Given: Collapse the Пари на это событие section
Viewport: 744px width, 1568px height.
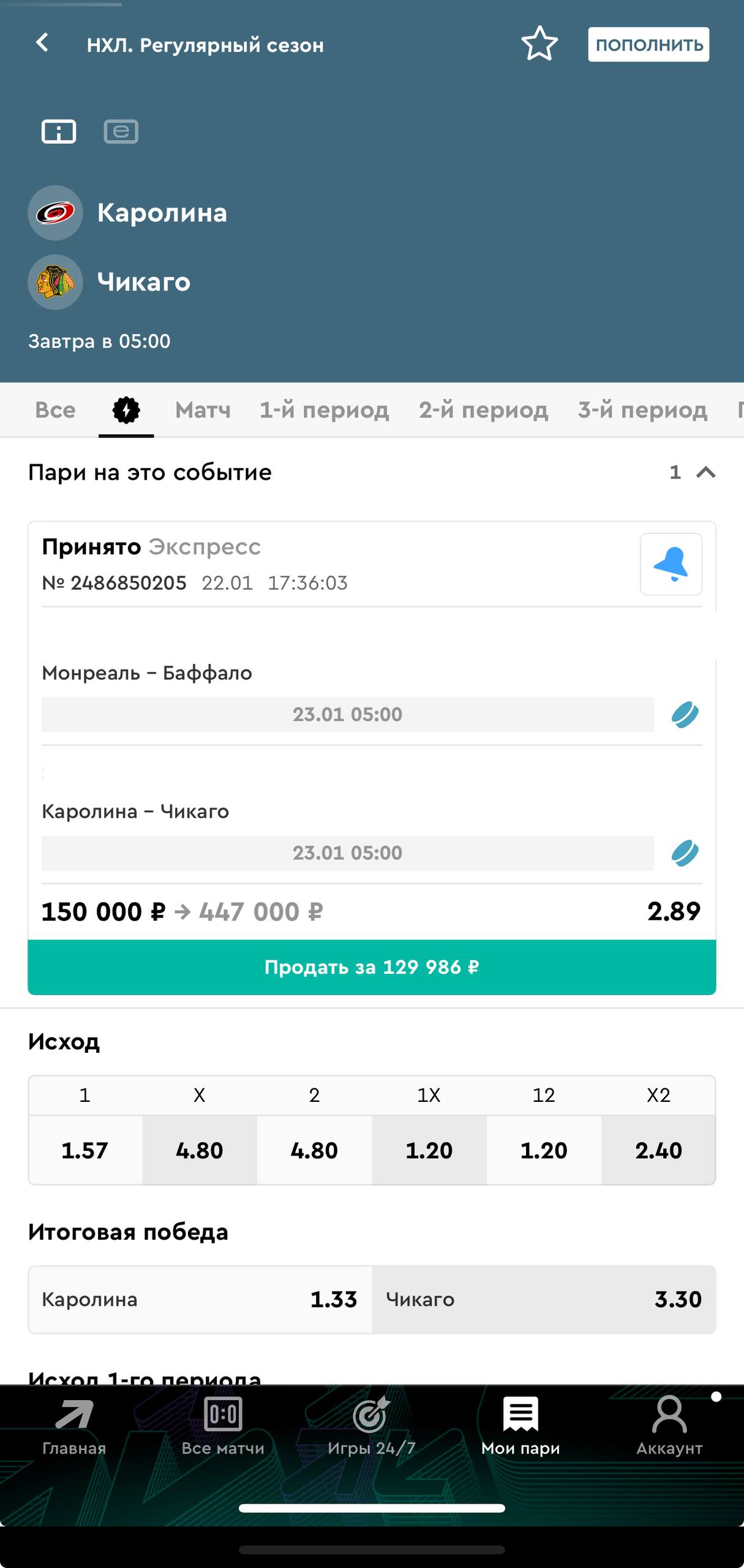Looking at the screenshot, I should pyautogui.click(x=705, y=472).
